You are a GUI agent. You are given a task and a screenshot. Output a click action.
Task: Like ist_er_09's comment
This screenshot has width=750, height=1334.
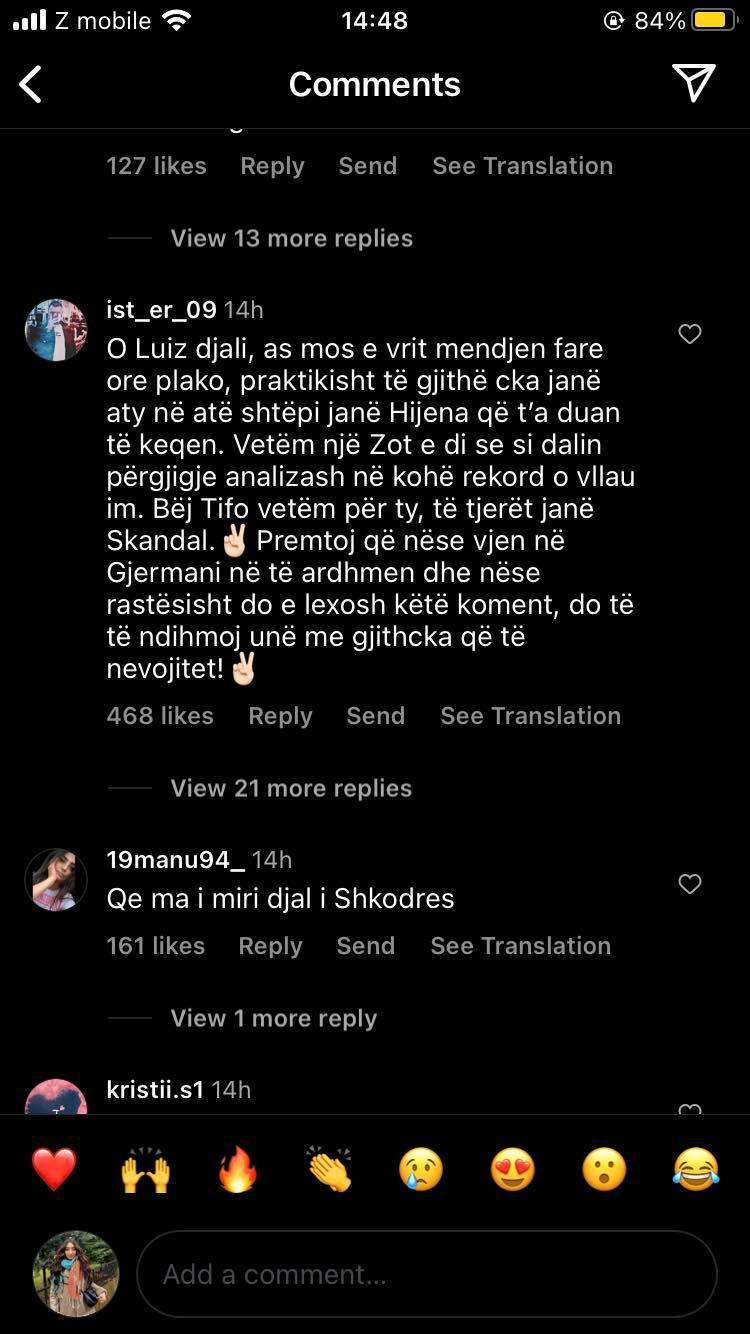tap(690, 334)
